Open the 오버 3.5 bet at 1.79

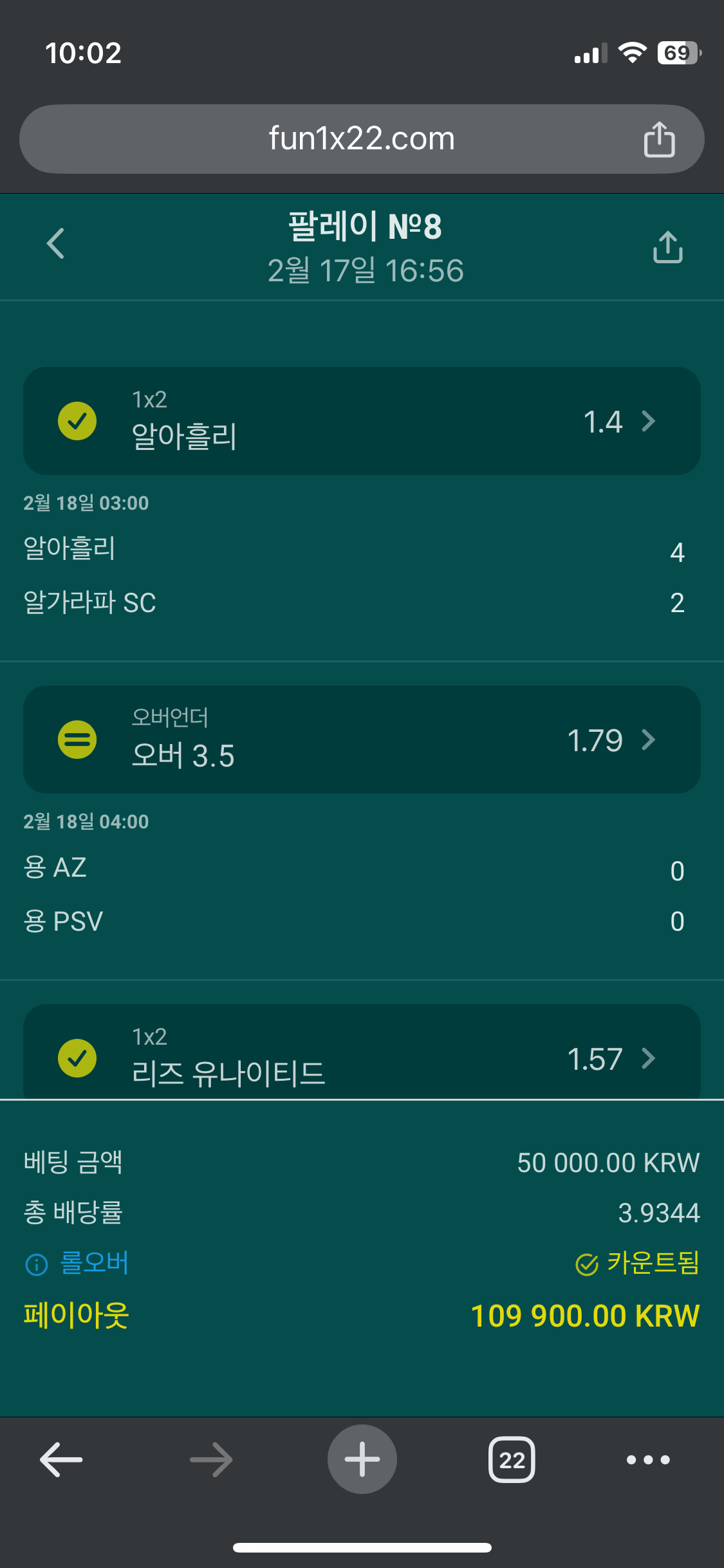362,740
